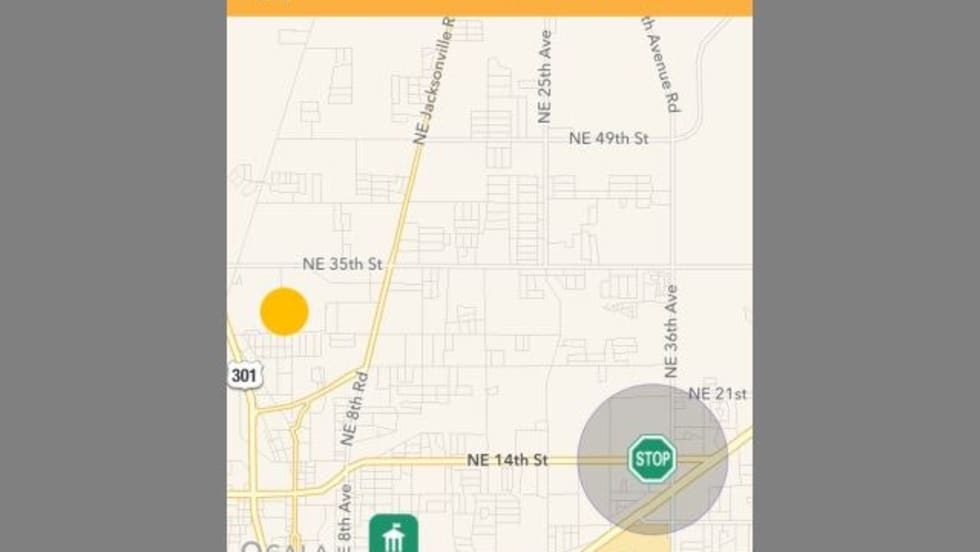Tap the STOP sign map marker
980x552 pixels.
[x=652, y=459]
